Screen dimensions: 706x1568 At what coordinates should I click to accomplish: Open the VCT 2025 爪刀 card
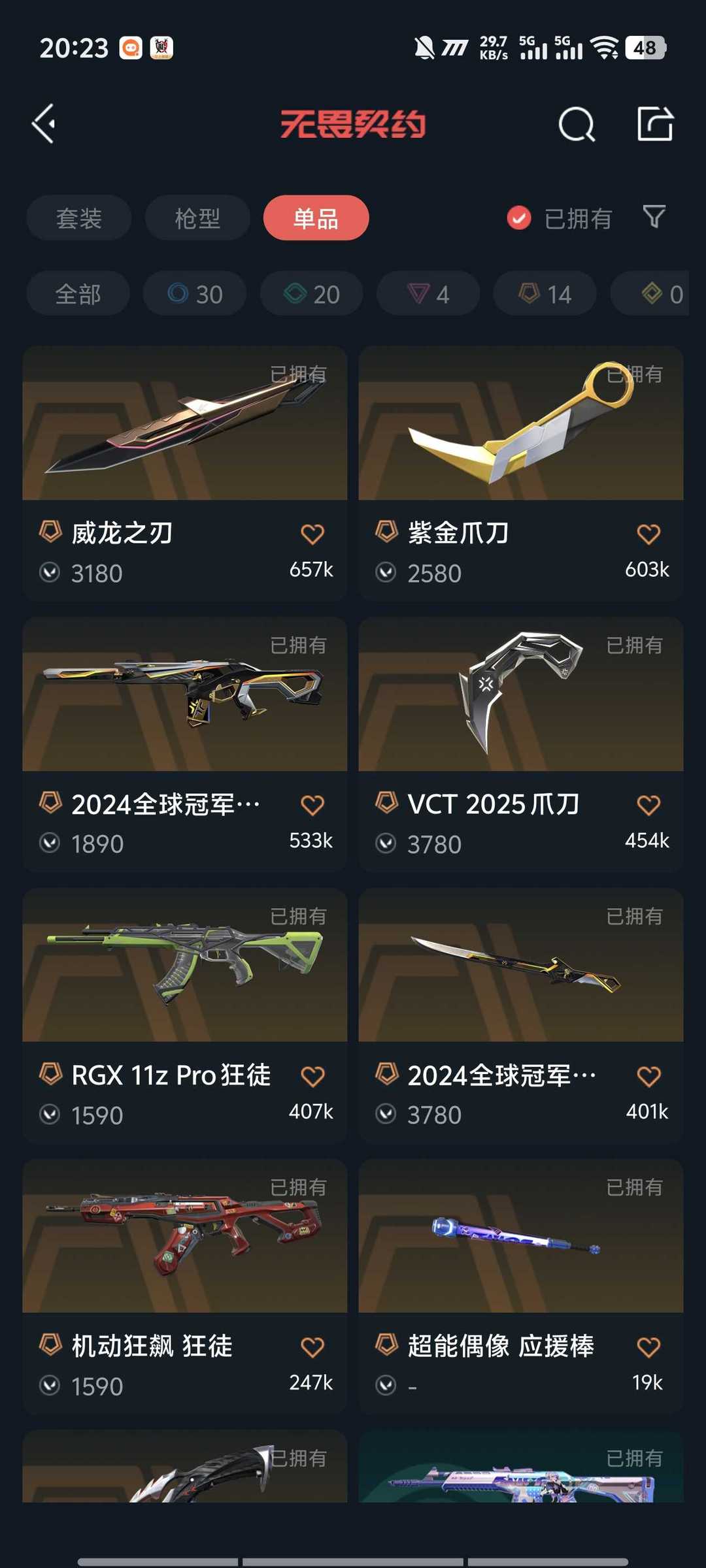[x=521, y=744]
